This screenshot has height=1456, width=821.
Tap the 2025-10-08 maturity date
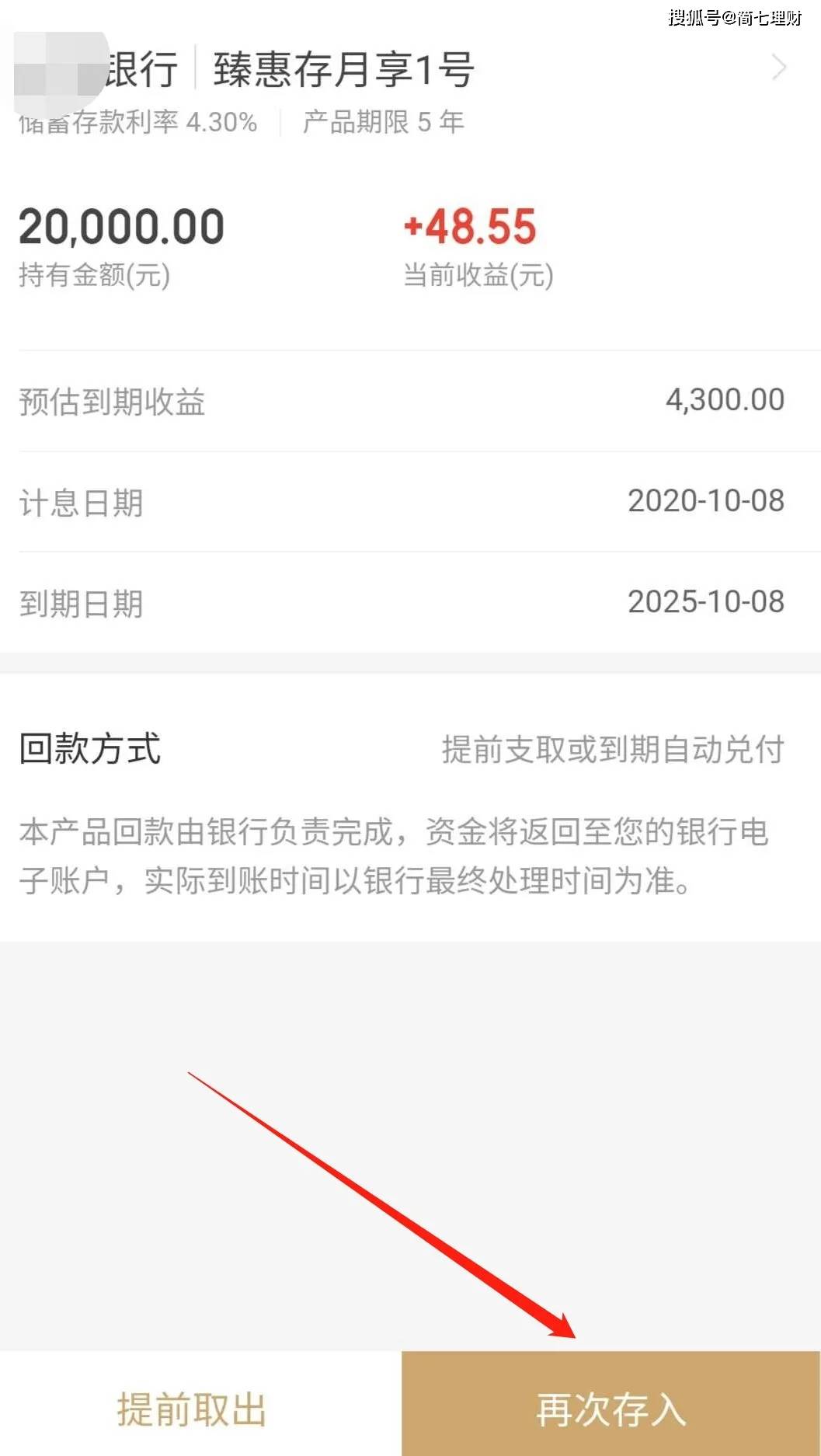(704, 601)
